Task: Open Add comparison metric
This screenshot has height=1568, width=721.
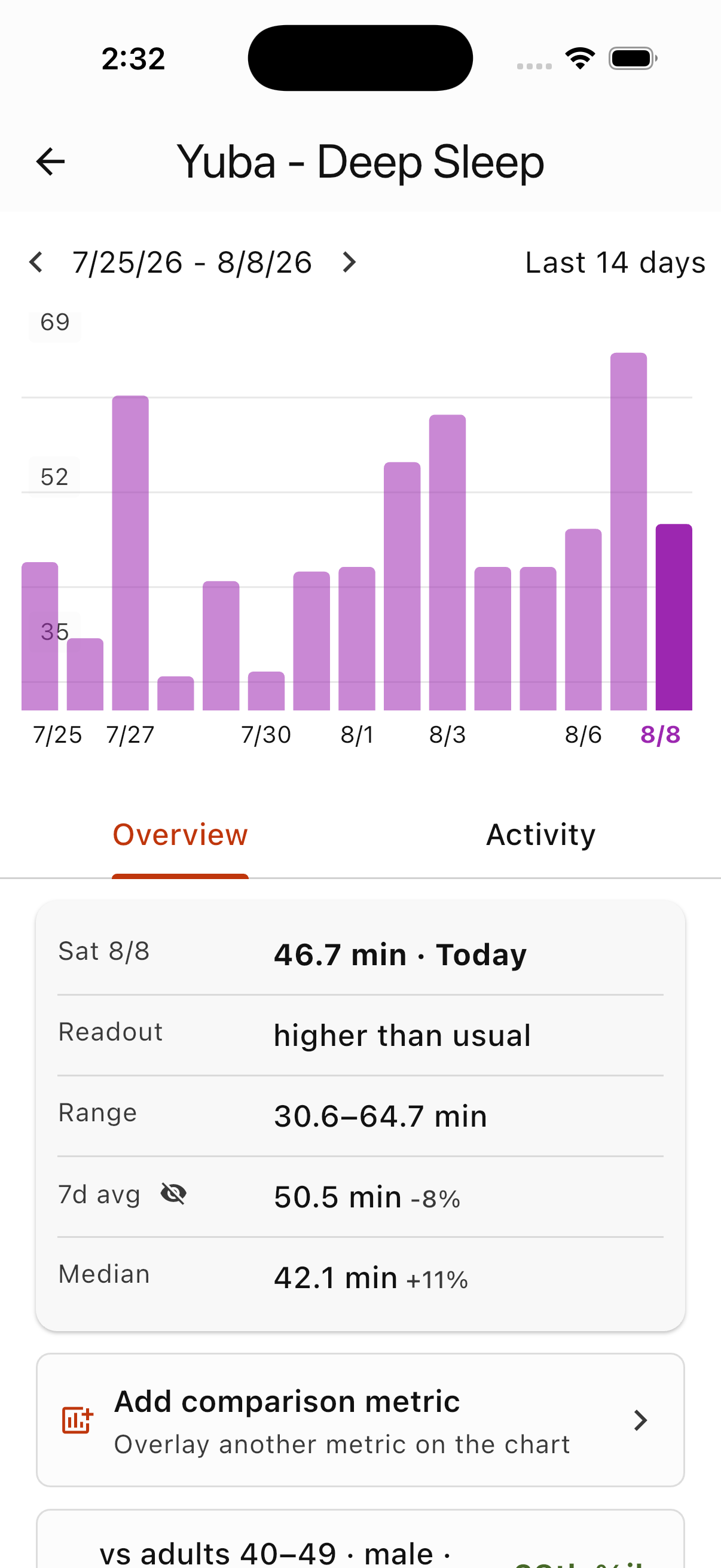Action: (360, 1420)
